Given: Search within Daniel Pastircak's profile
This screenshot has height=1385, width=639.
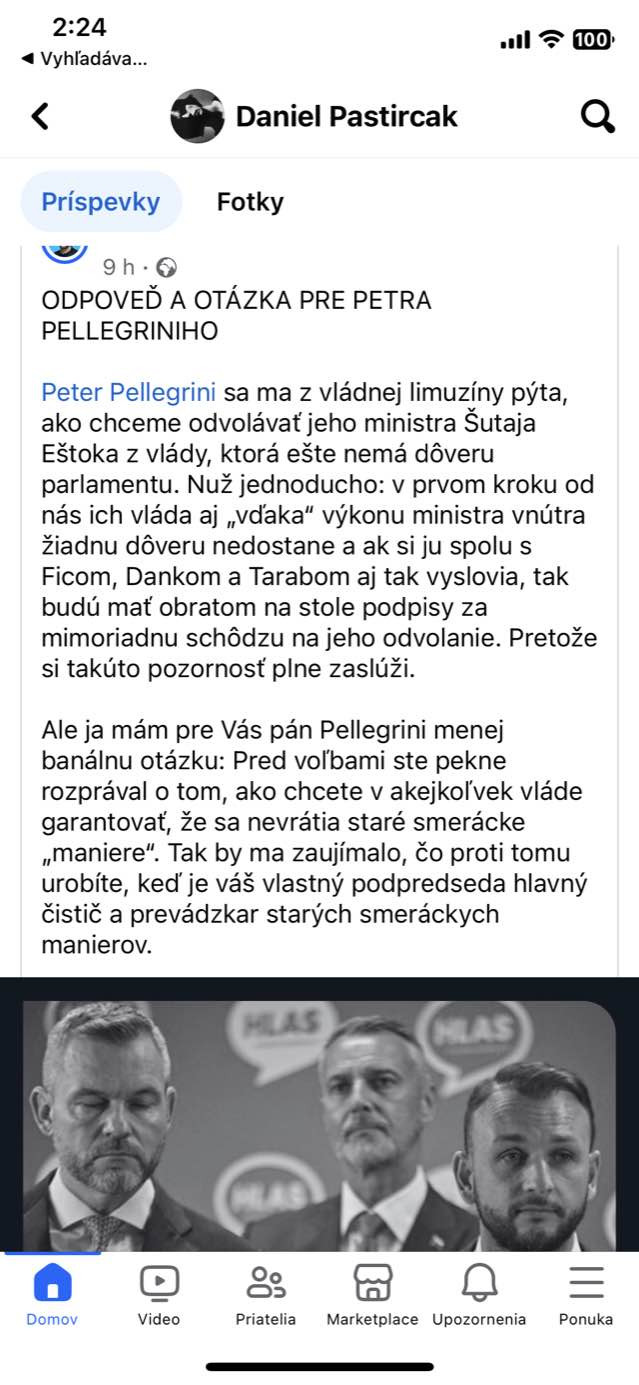Looking at the screenshot, I should click(x=598, y=117).
